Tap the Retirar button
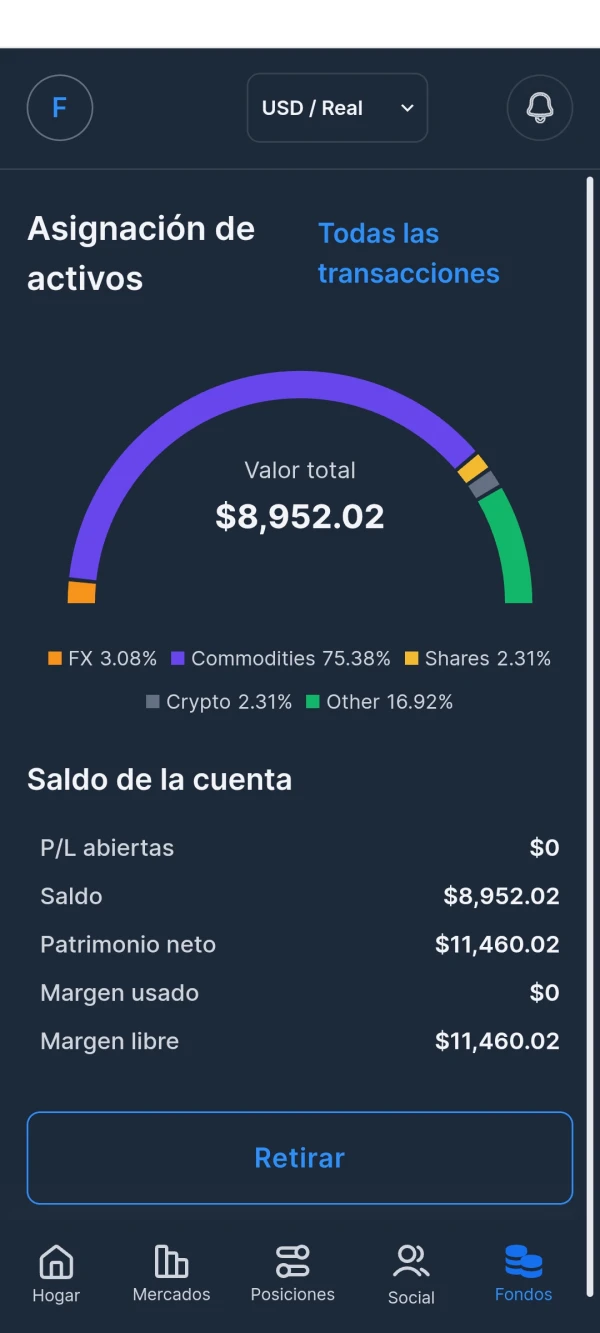The image size is (600, 1333). pos(300,1158)
